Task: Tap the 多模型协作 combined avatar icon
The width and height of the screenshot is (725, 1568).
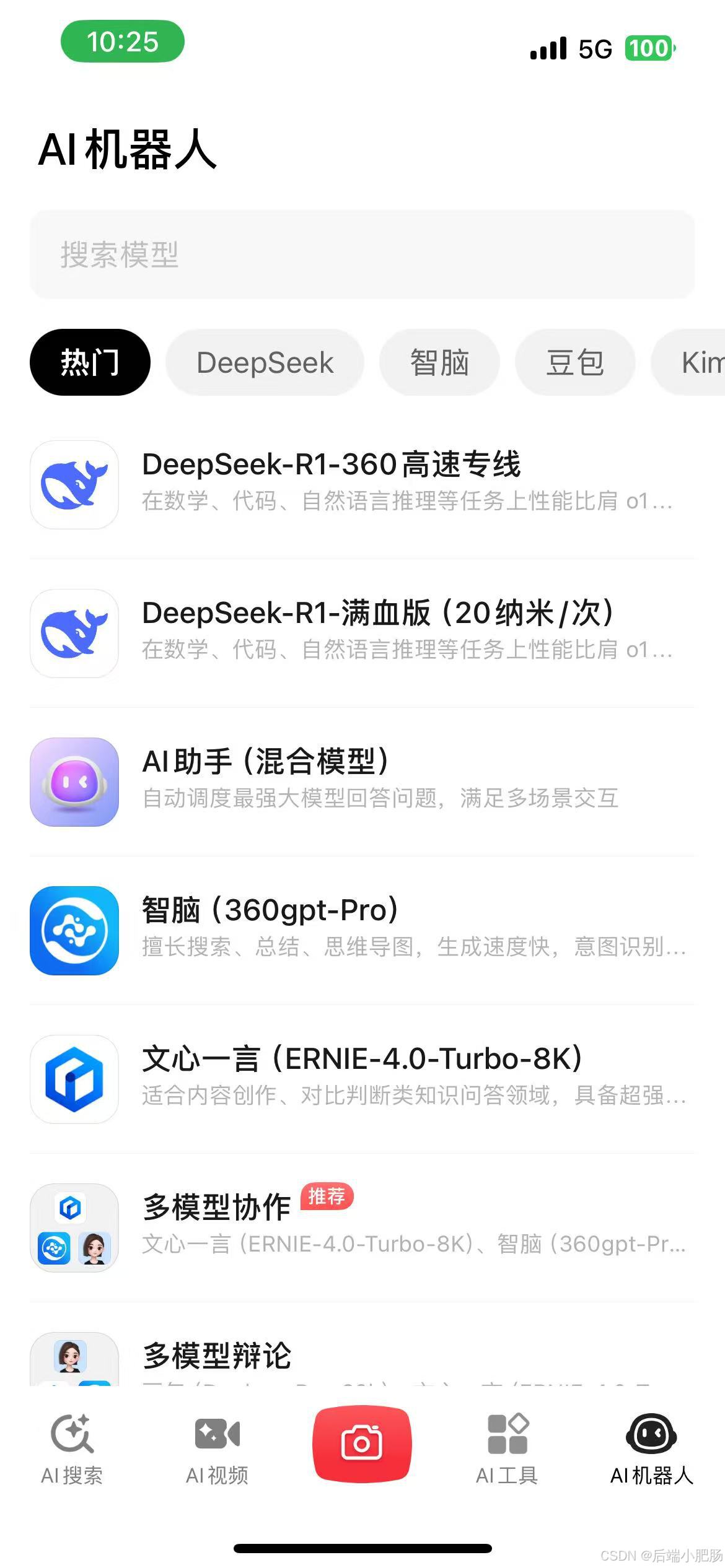Action: (74, 1226)
